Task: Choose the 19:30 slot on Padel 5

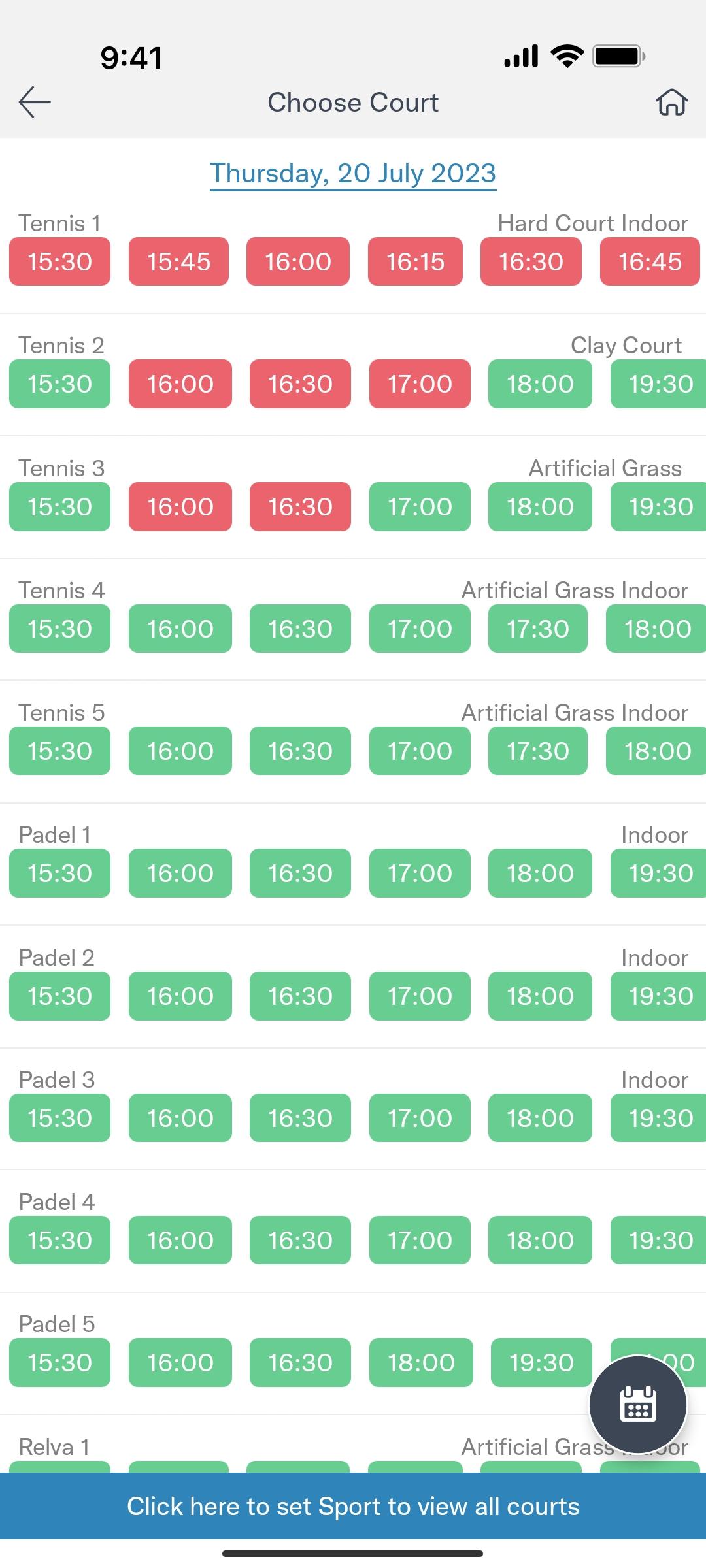Action: click(541, 1362)
